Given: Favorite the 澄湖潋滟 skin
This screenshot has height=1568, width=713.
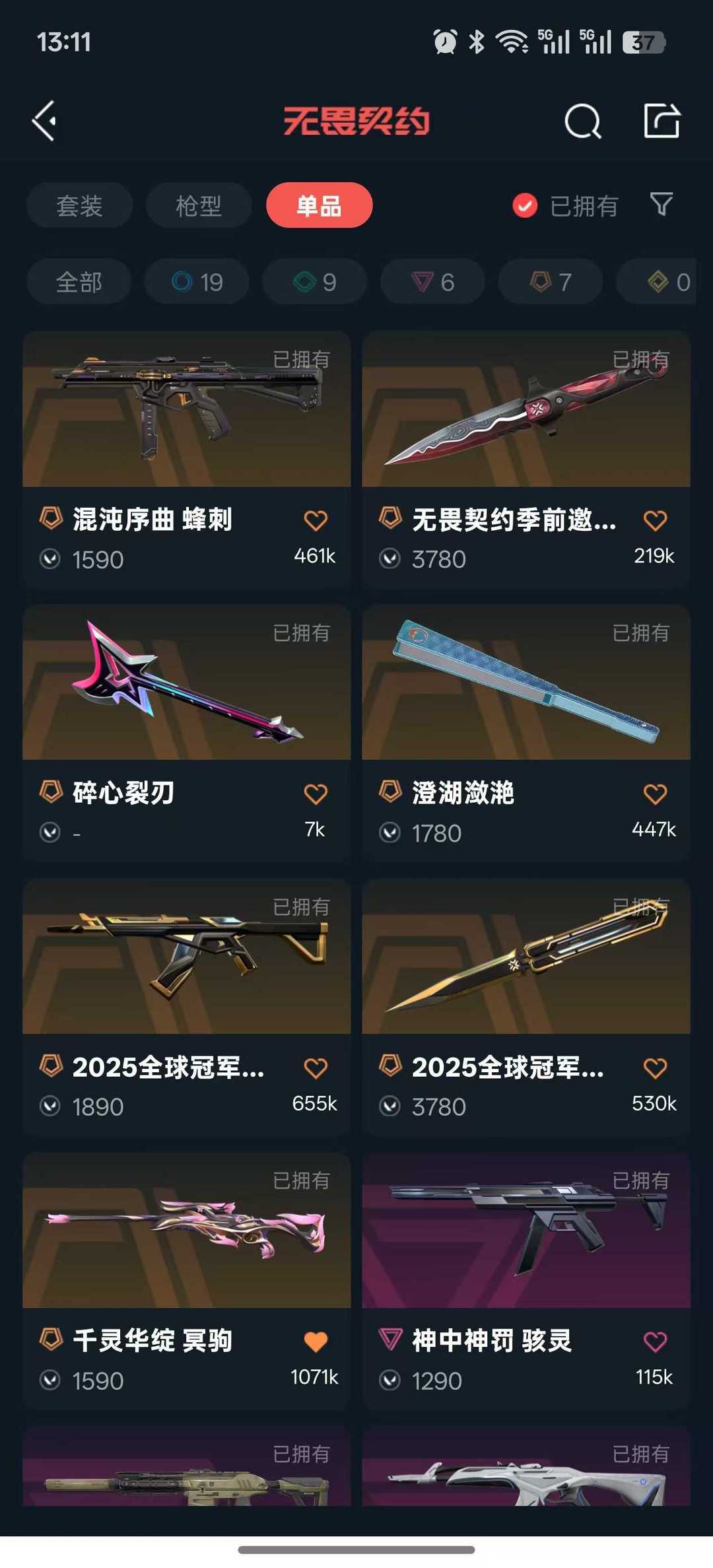Looking at the screenshot, I should (x=655, y=794).
